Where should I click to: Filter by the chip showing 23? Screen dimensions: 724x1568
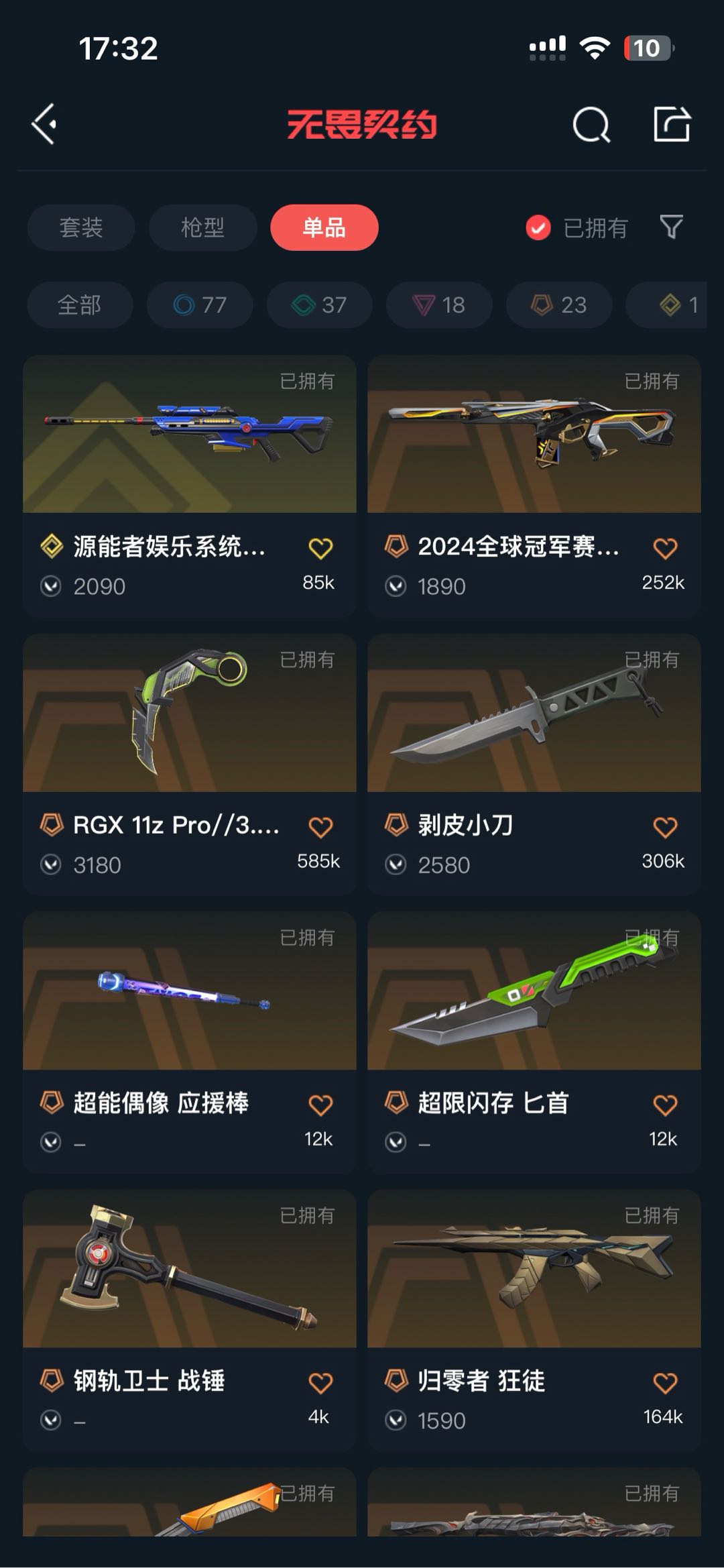pyautogui.click(x=559, y=305)
